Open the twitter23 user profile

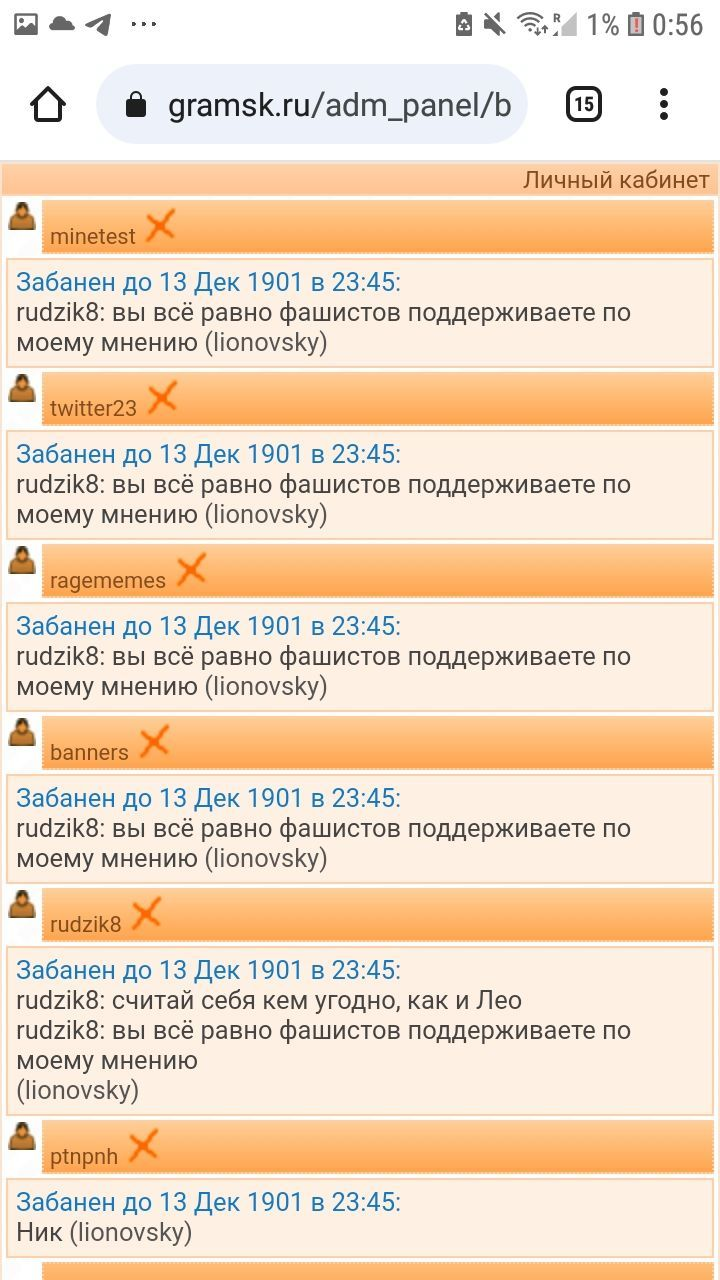[x=93, y=408]
